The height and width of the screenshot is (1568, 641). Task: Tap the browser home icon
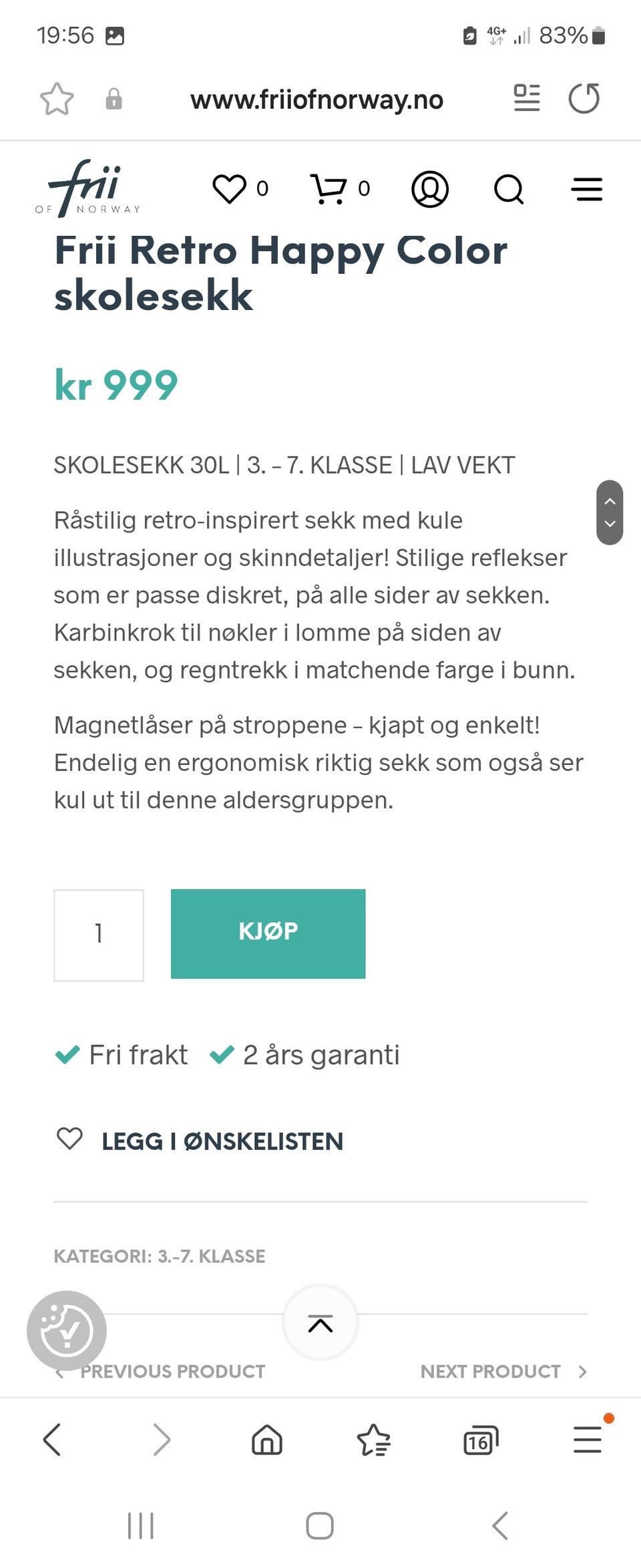tap(266, 1441)
